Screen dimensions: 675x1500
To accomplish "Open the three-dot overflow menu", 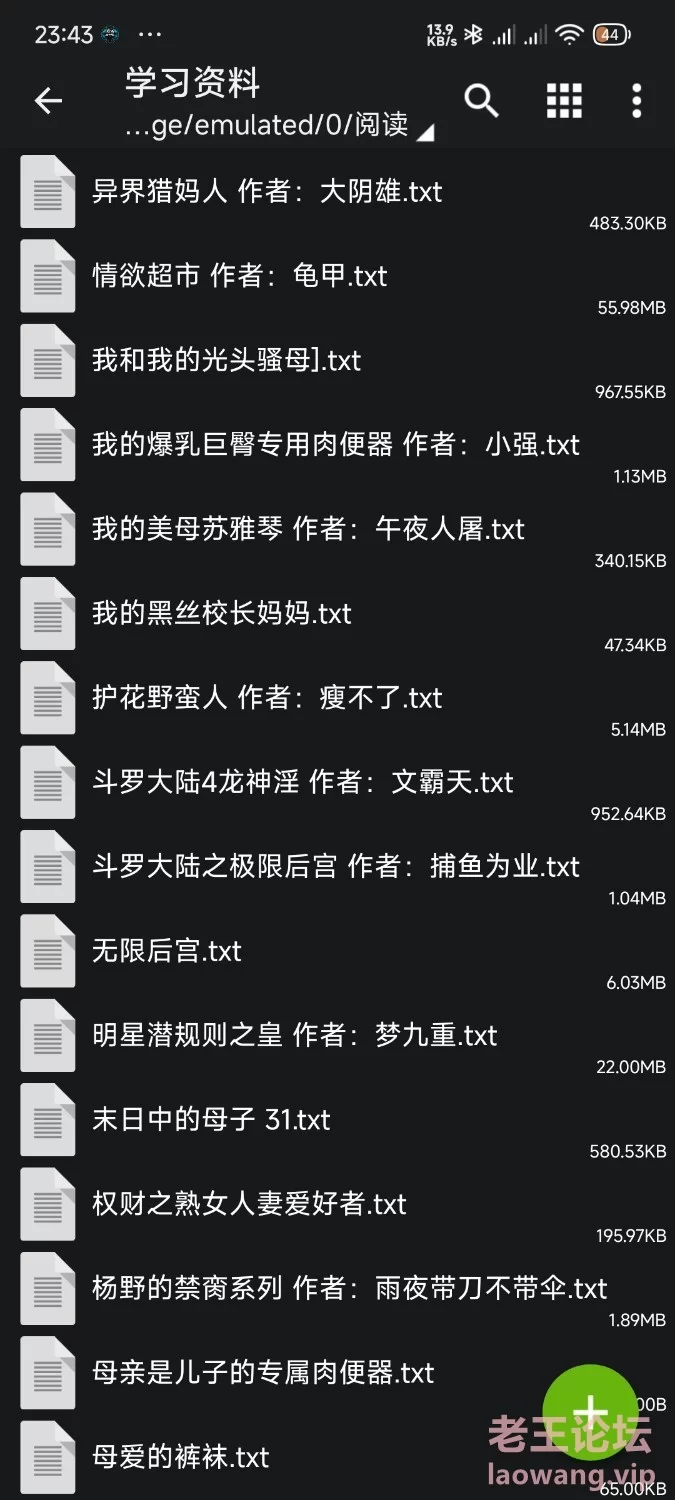I will 637,101.
